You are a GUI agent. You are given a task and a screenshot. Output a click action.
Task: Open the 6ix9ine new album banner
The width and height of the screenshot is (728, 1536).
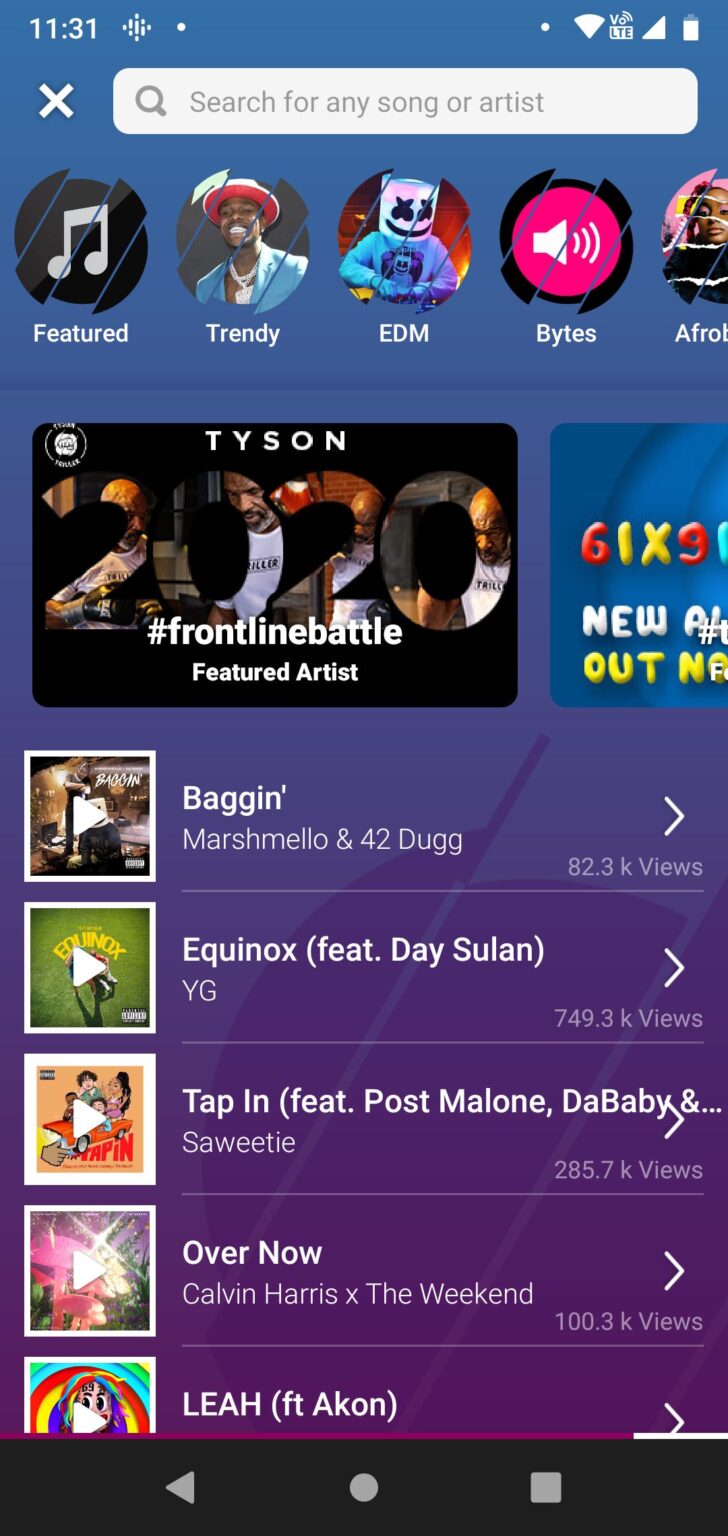click(x=640, y=565)
